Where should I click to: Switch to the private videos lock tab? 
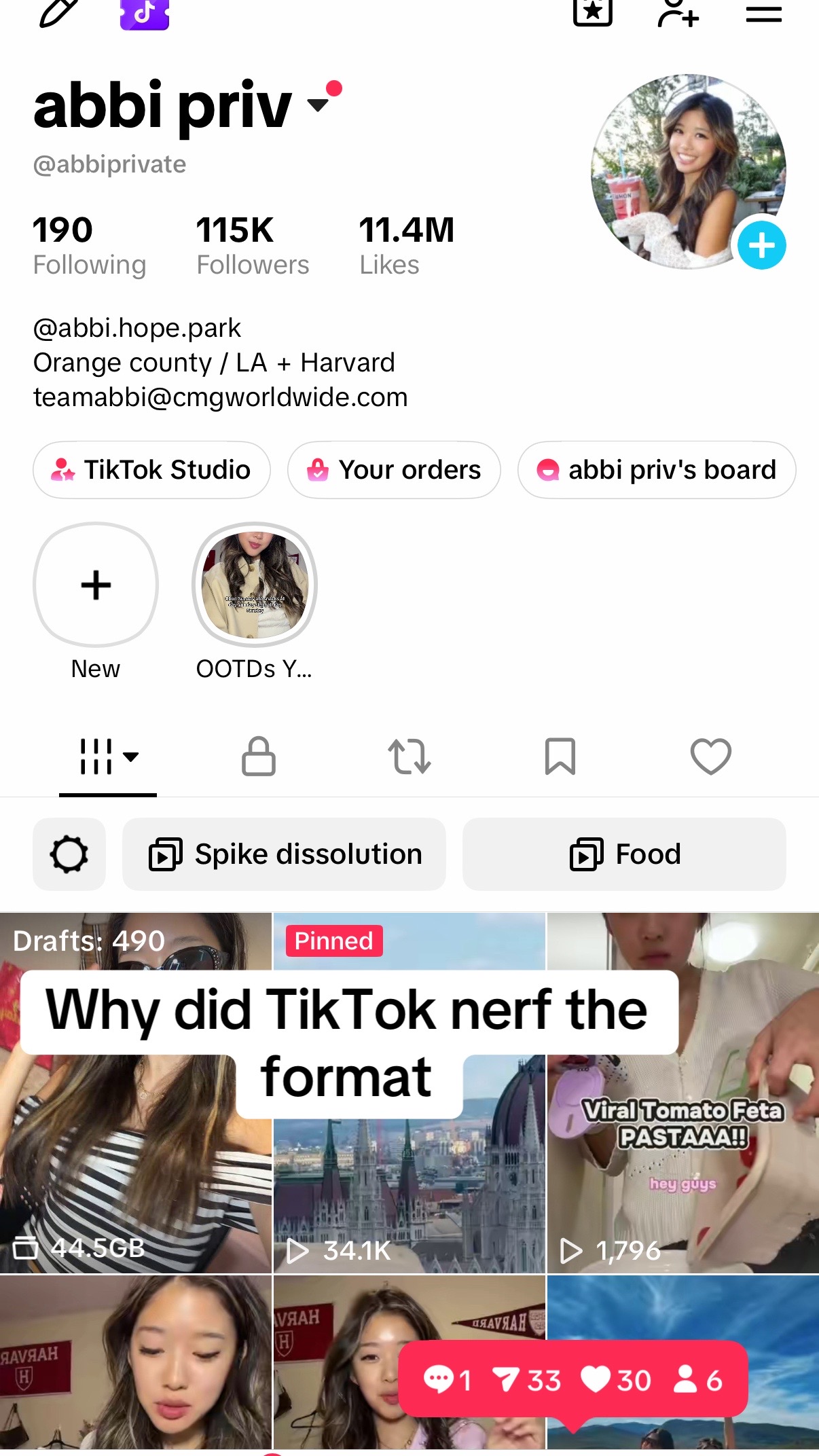point(259,756)
